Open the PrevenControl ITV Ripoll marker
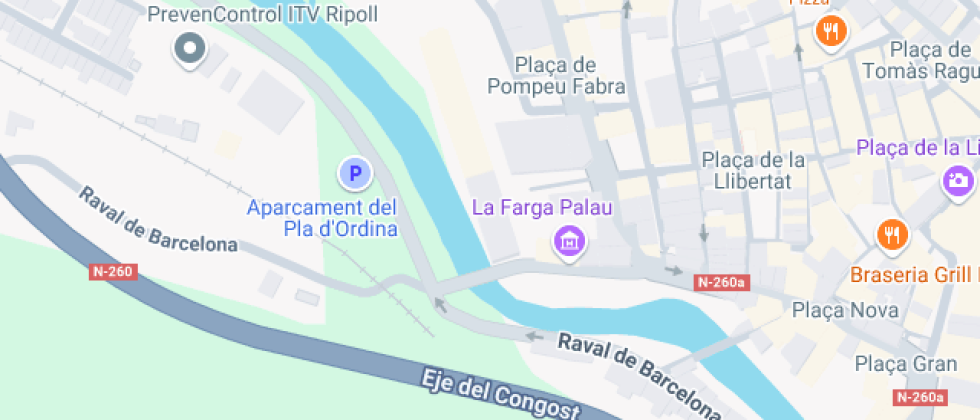The image size is (980, 420). tap(189, 47)
